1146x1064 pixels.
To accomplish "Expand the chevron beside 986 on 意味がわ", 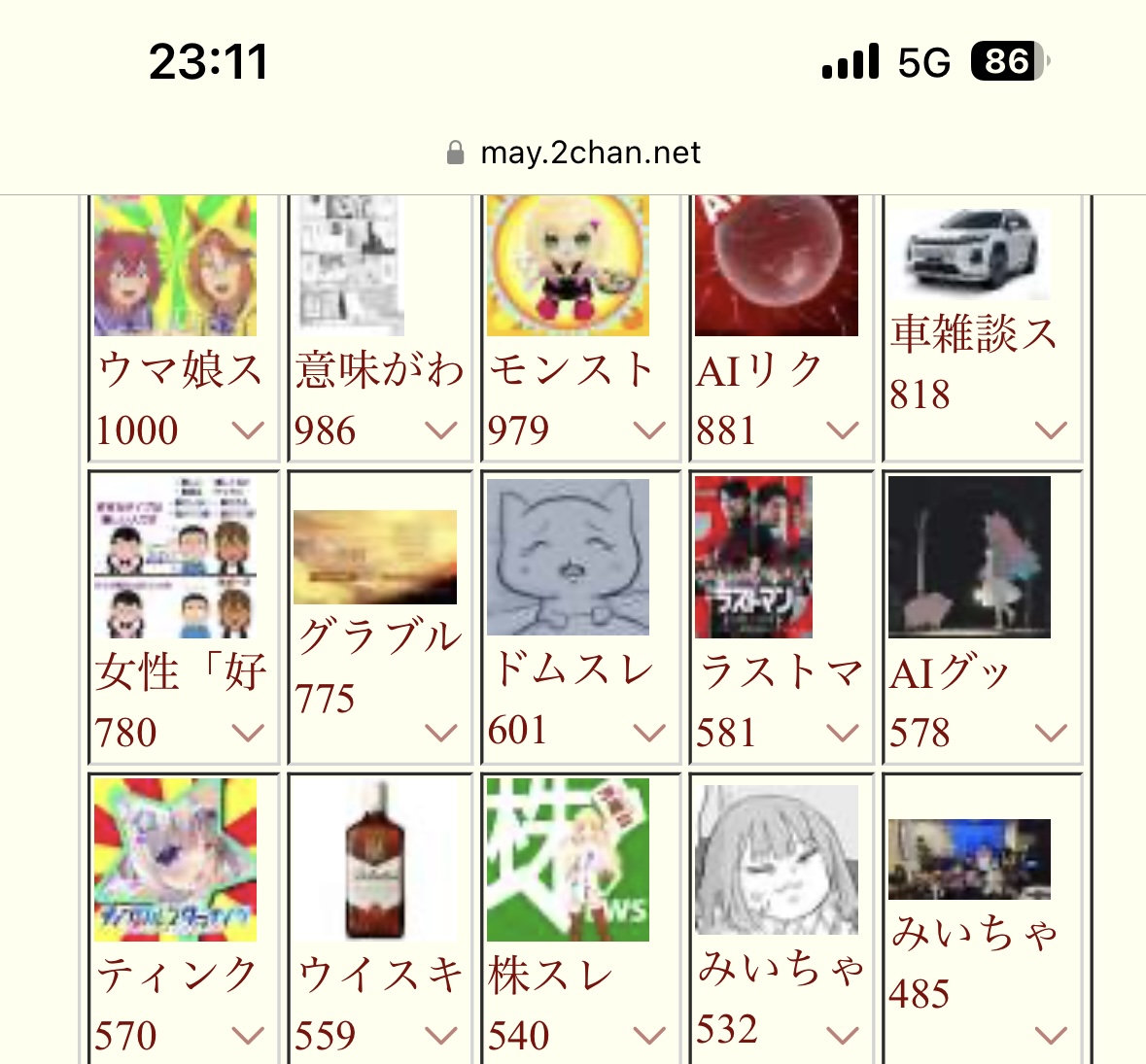I will [x=441, y=429].
